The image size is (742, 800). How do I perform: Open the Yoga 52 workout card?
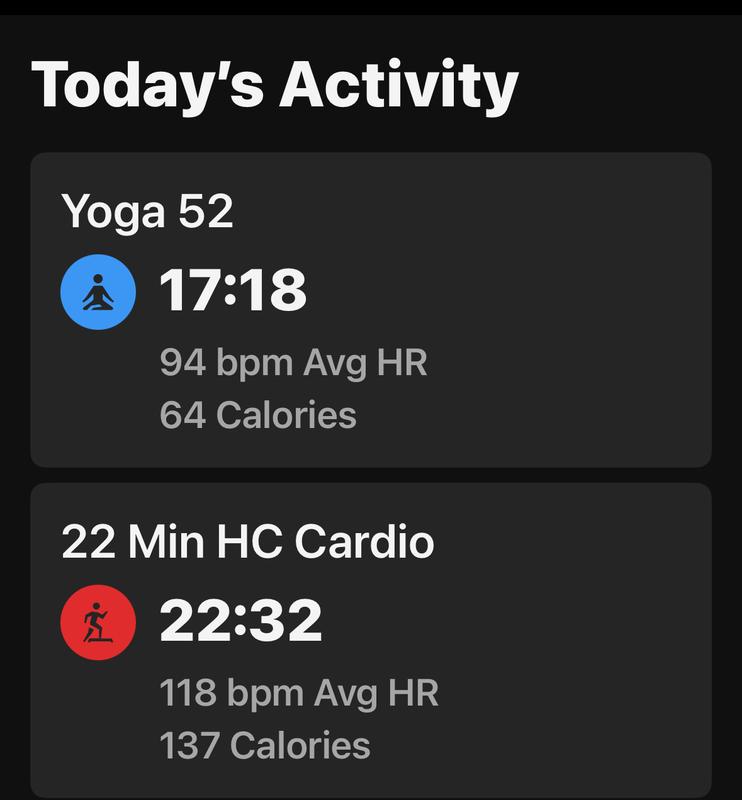coord(370,310)
